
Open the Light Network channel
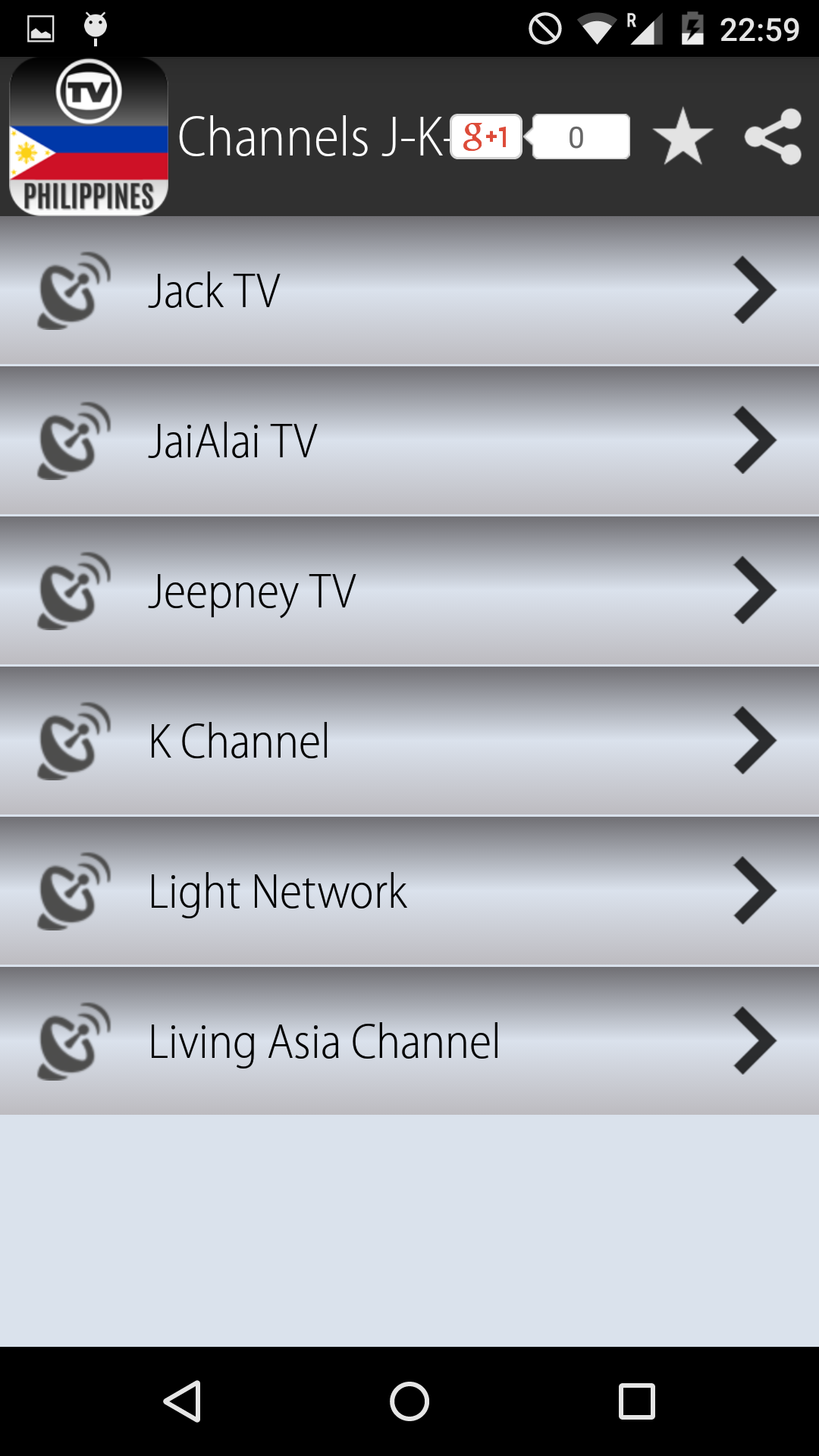point(409,891)
